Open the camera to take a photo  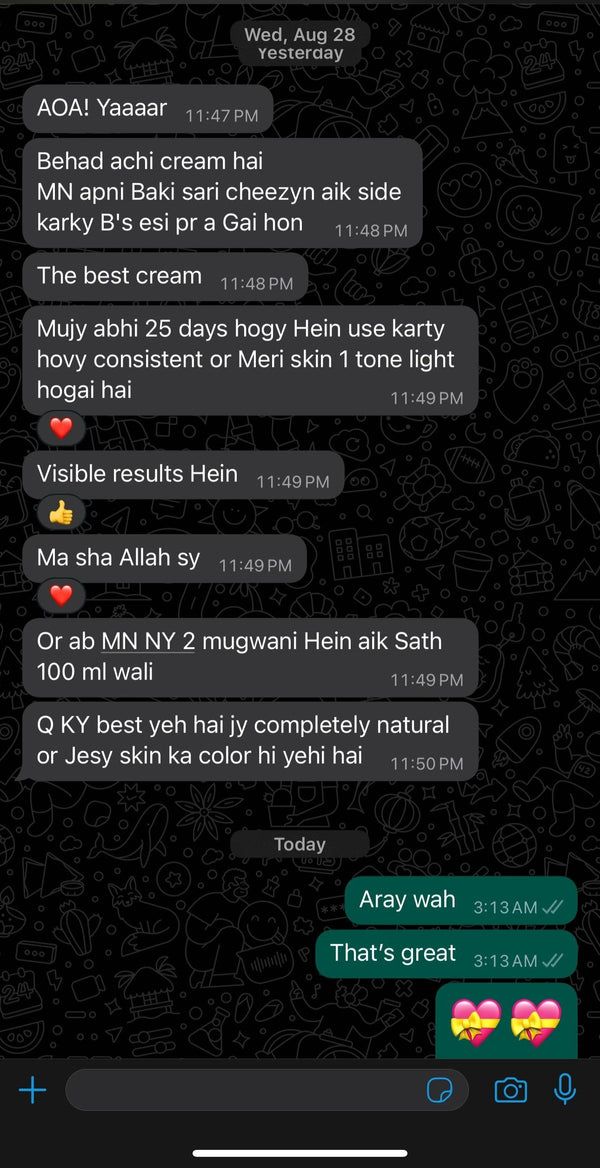510,1090
